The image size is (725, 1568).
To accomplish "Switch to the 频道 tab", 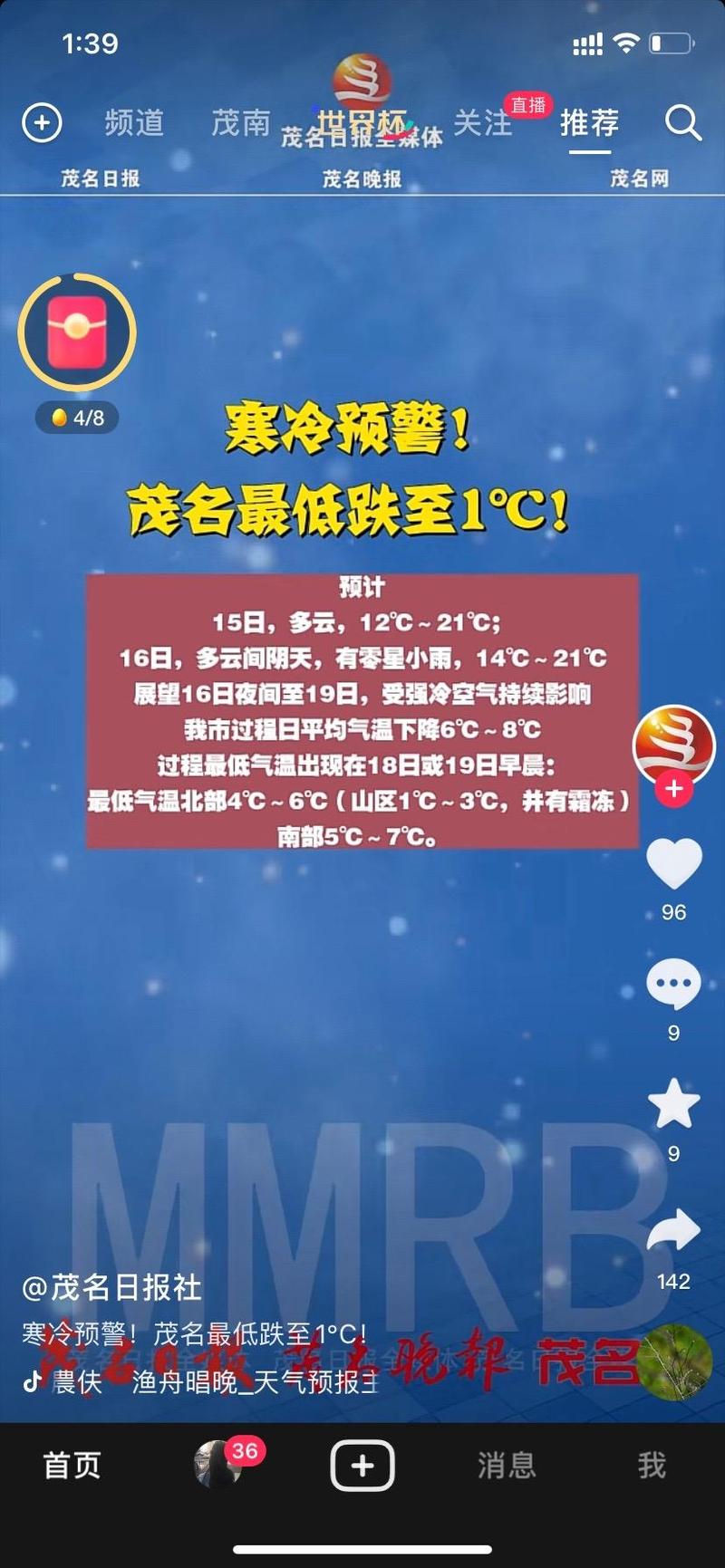I will [134, 122].
